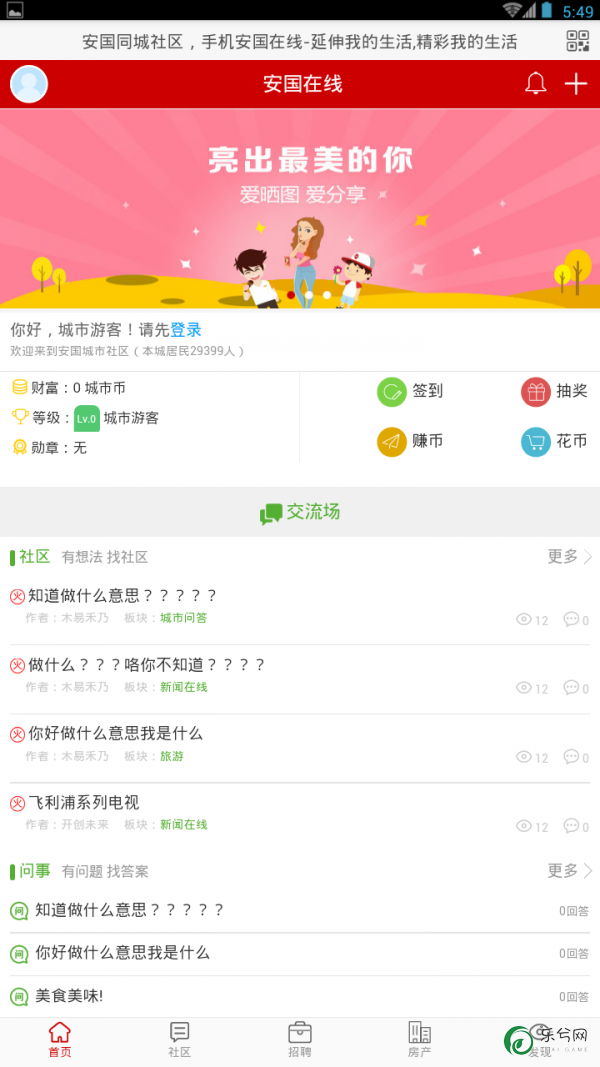Select the 花币 spend coins button
The height and width of the screenshot is (1067, 600).
(x=553, y=441)
